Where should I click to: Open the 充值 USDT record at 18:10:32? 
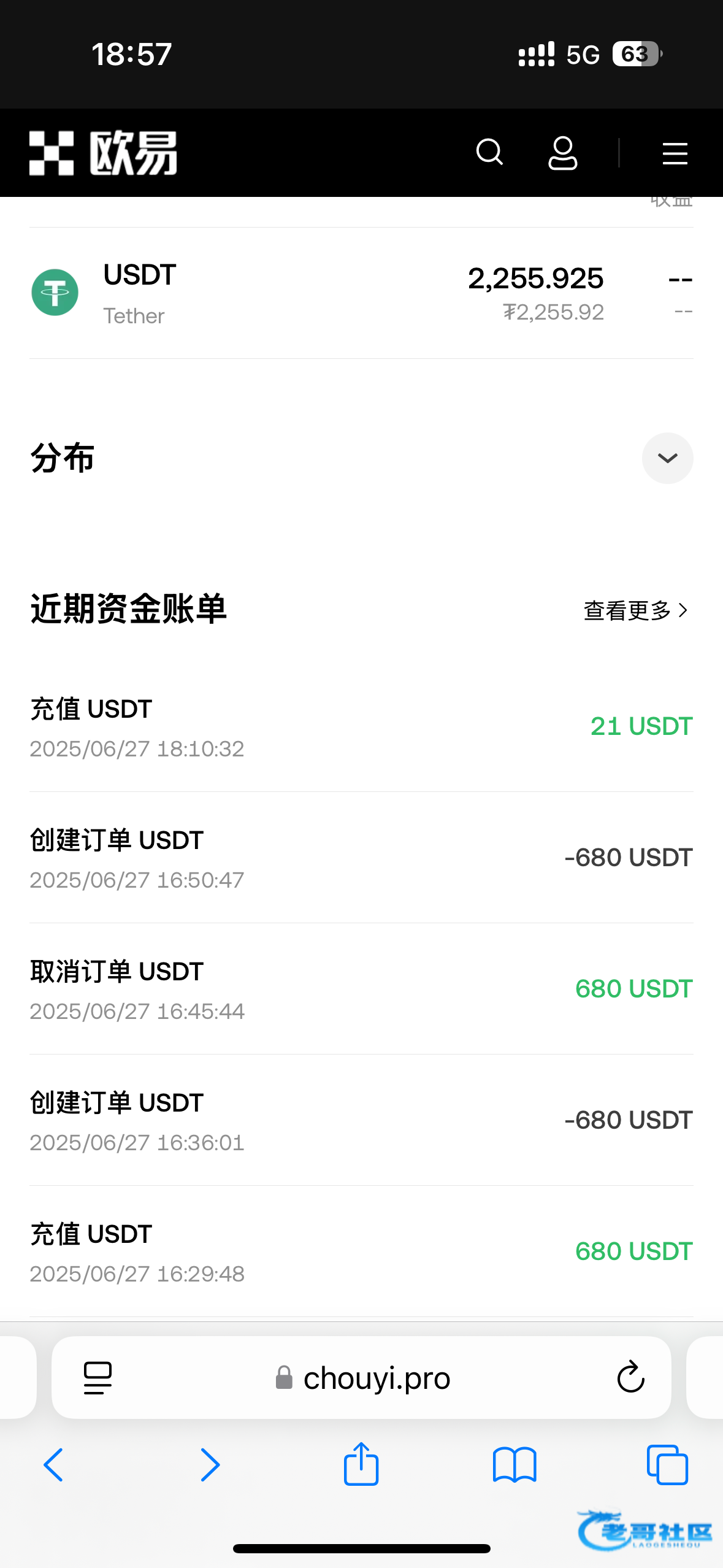pyautogui.click(x=361, y=727)
